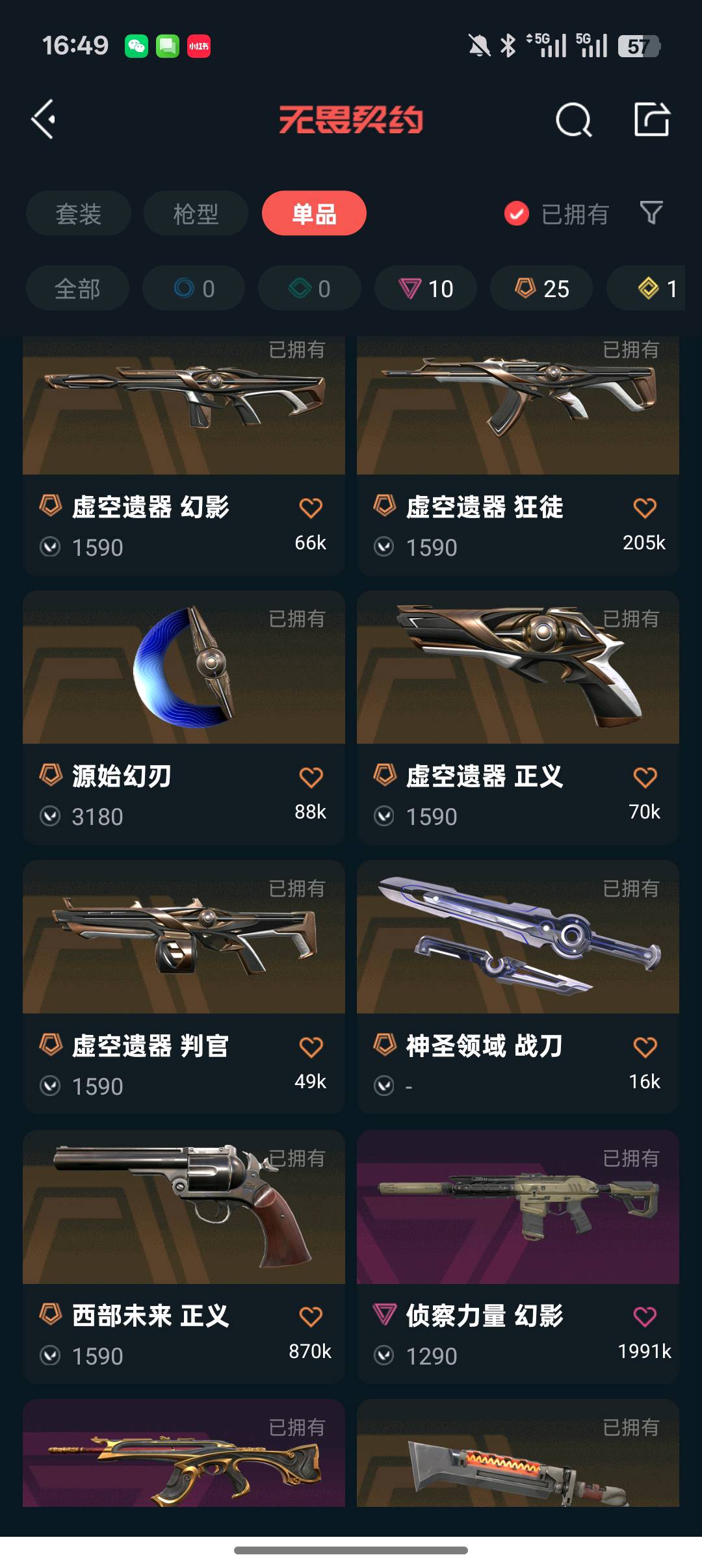Switch to the 枪型 tab
Viewport: 702px width, 1568px height.
pyautogui.click(x=196, y=213)
